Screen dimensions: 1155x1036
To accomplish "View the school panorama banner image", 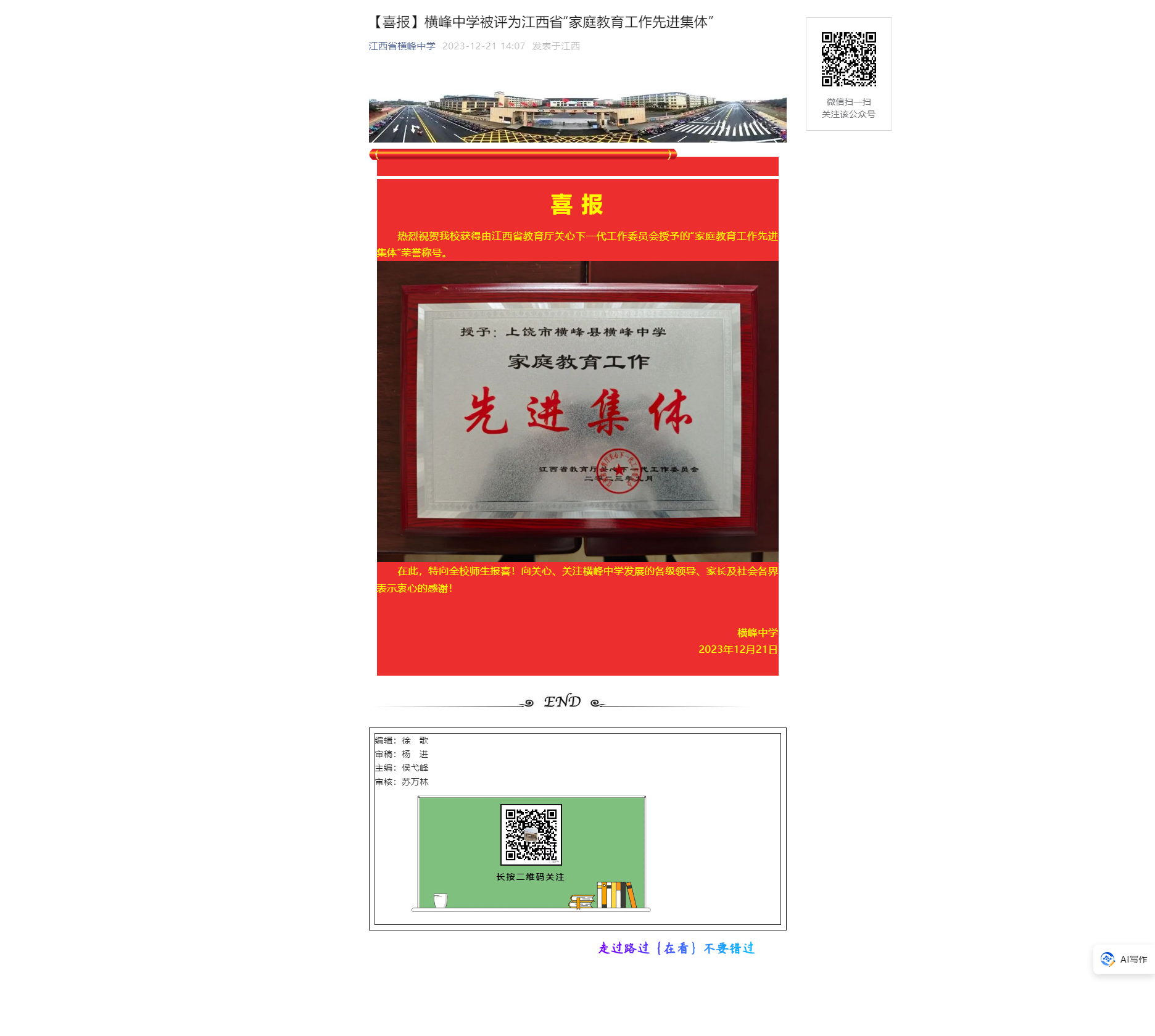I will [x=577, y=117].
